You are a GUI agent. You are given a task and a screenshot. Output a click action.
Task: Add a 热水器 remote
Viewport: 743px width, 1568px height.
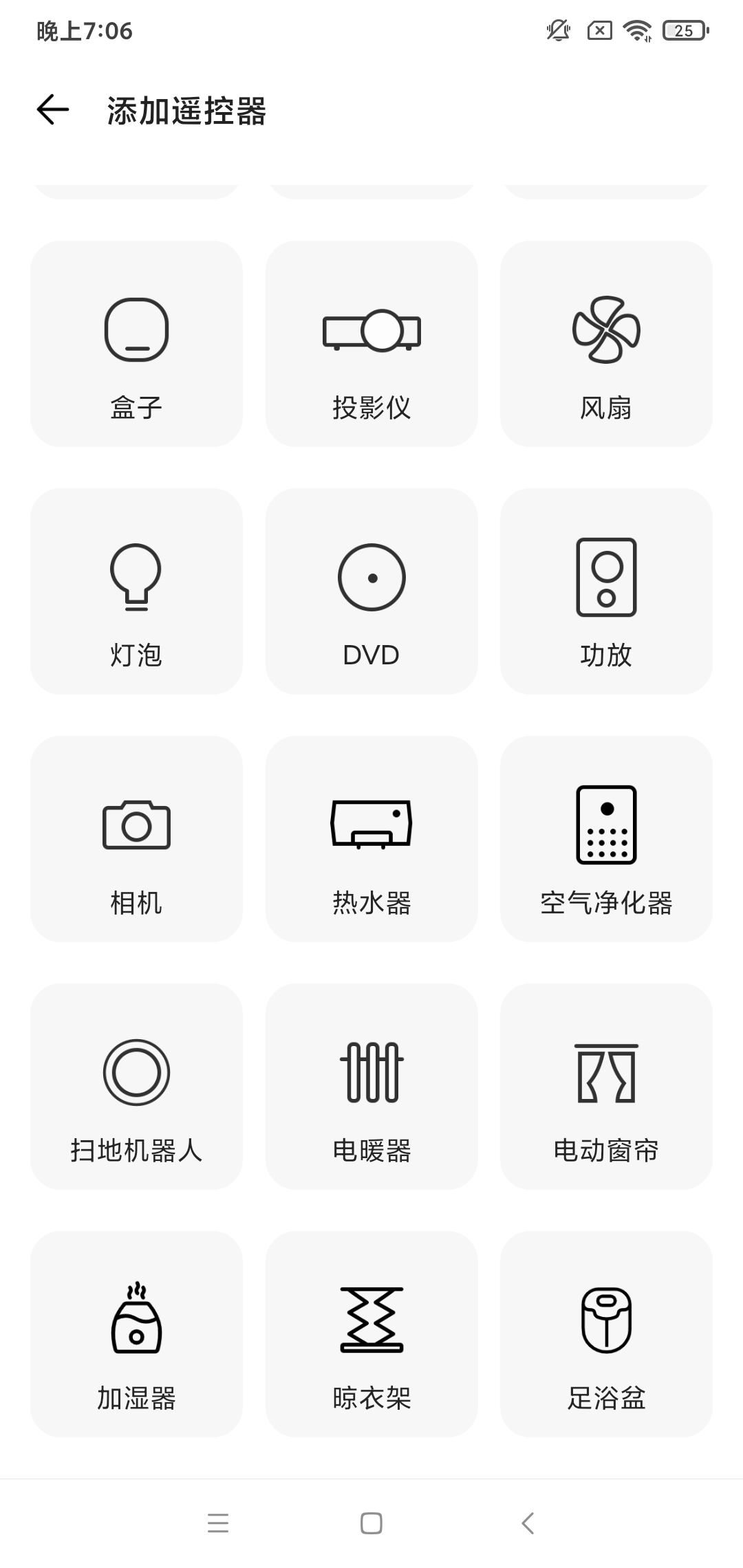[371, 839]
